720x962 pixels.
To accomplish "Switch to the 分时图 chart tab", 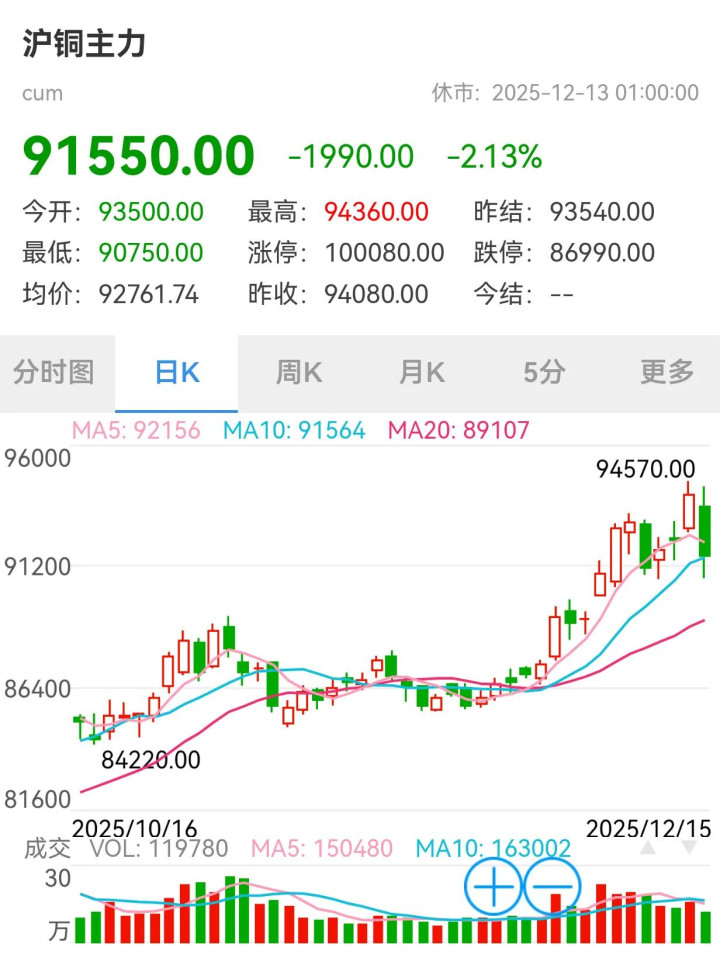I will pos(54,373).
